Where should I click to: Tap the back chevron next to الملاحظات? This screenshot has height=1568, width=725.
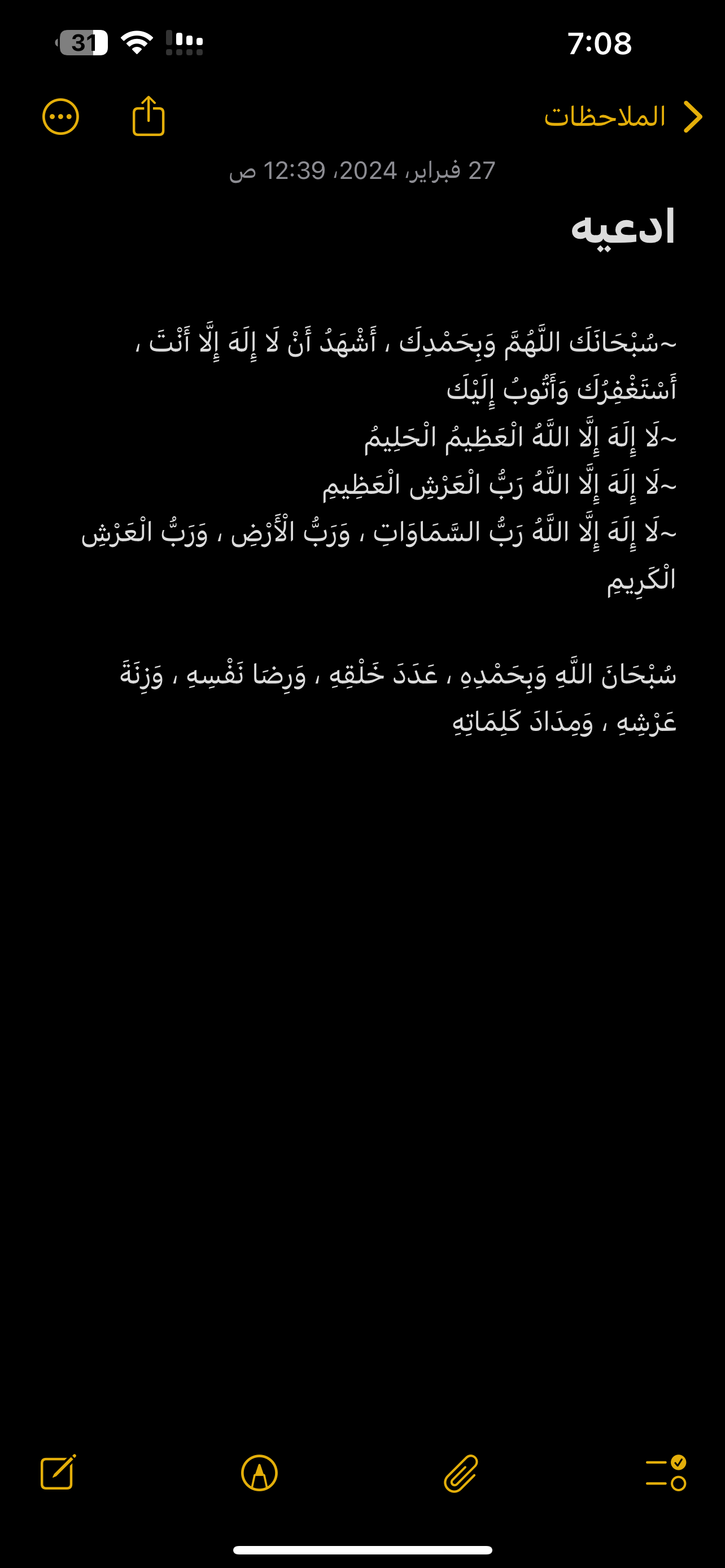pos(694,116)
